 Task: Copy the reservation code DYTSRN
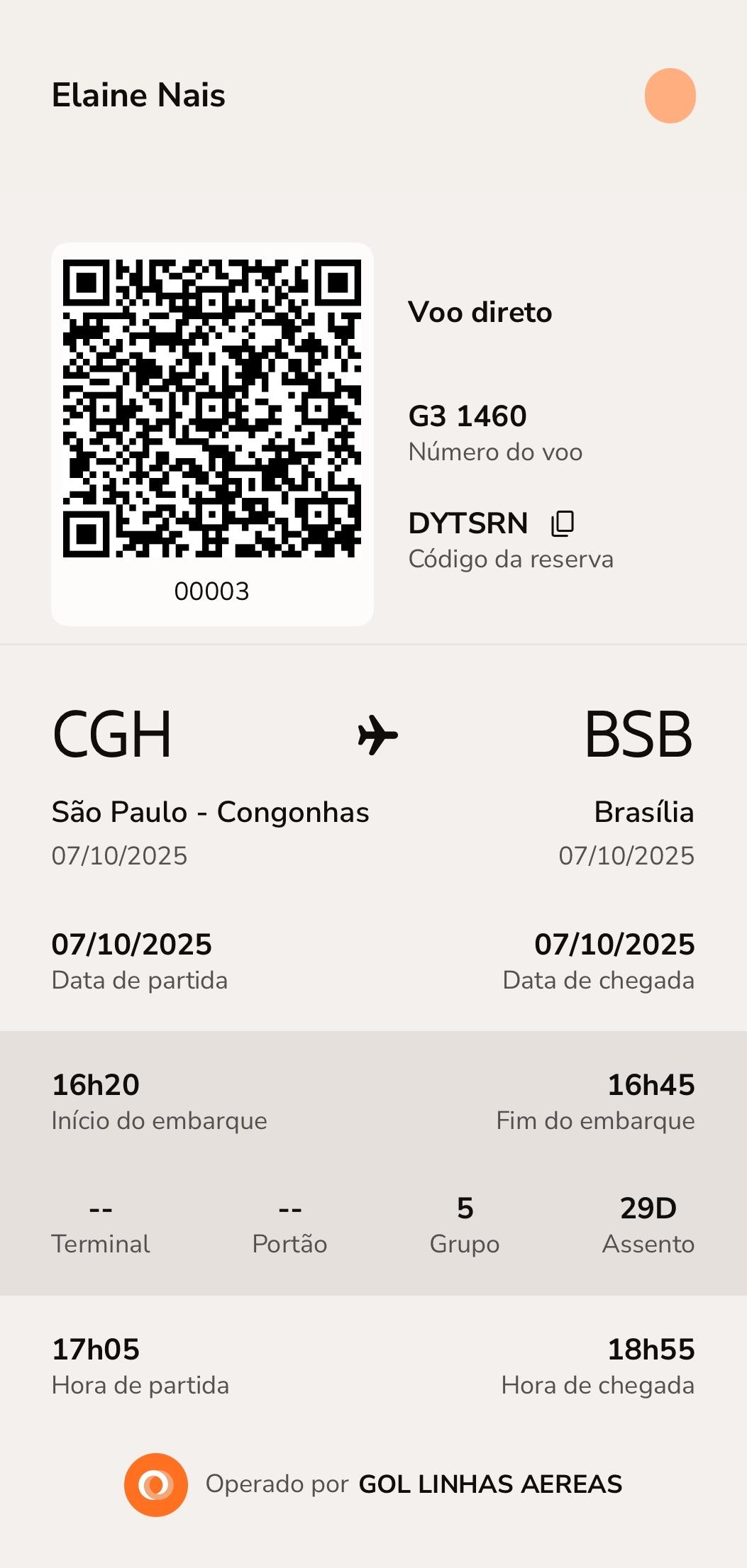(563, 523)
